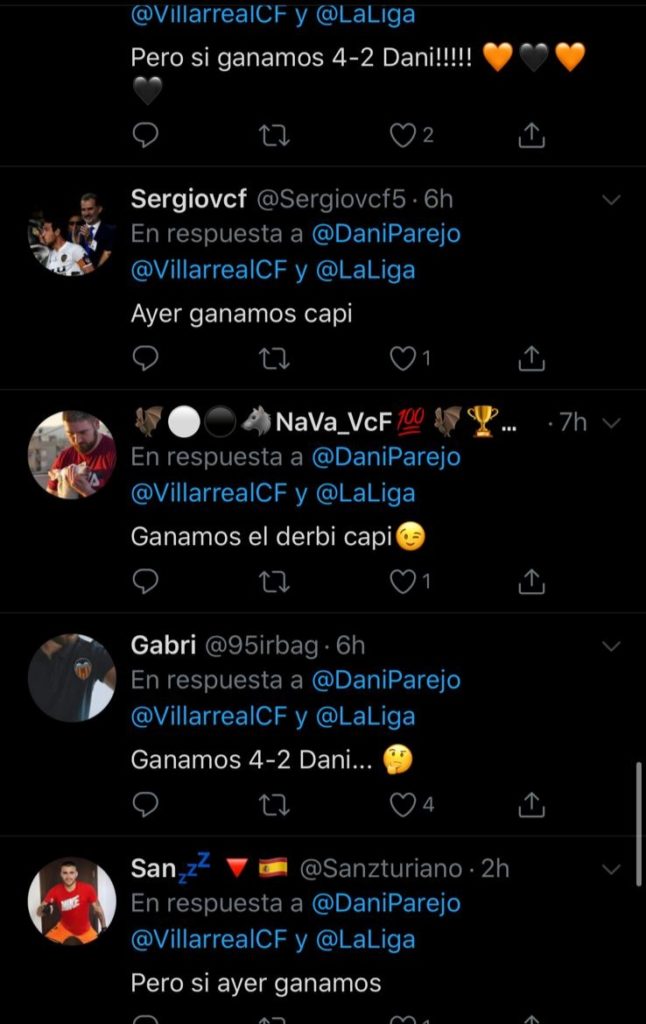
Task: Share Gabri's tweet
Action: click(x=532, y=804)
